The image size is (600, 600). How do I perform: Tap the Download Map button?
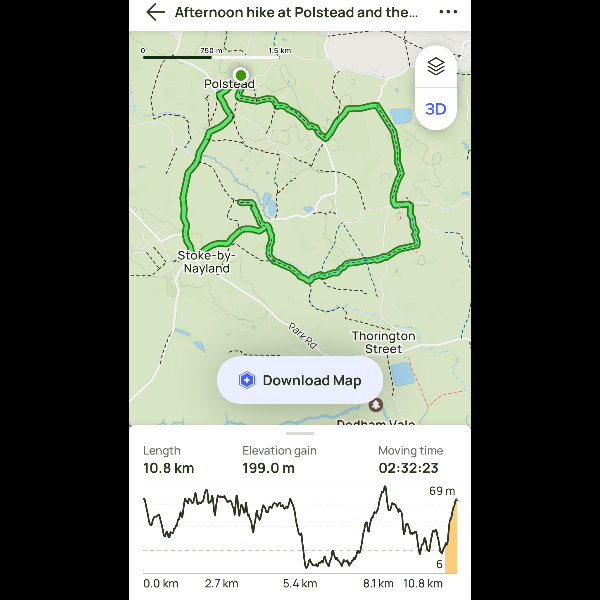(300, 380)
